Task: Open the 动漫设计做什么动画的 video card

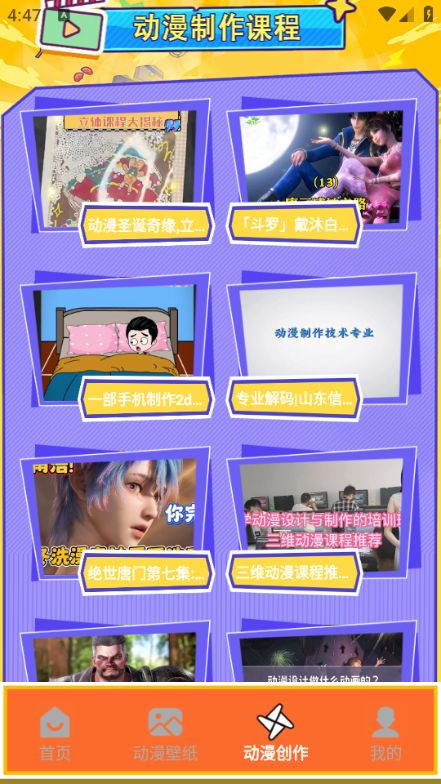Action: point(322,652)
